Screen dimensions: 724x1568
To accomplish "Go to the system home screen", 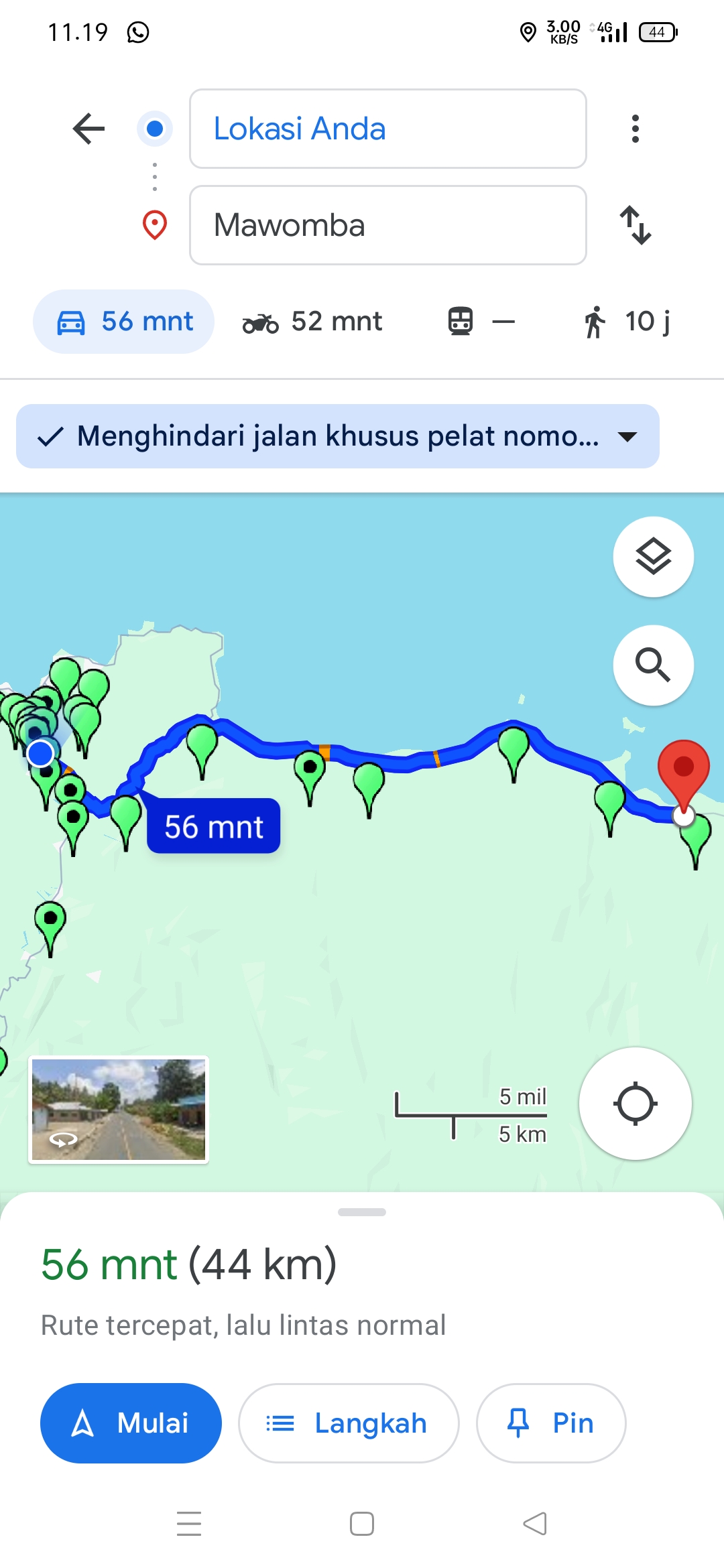I will [362, 1524].
